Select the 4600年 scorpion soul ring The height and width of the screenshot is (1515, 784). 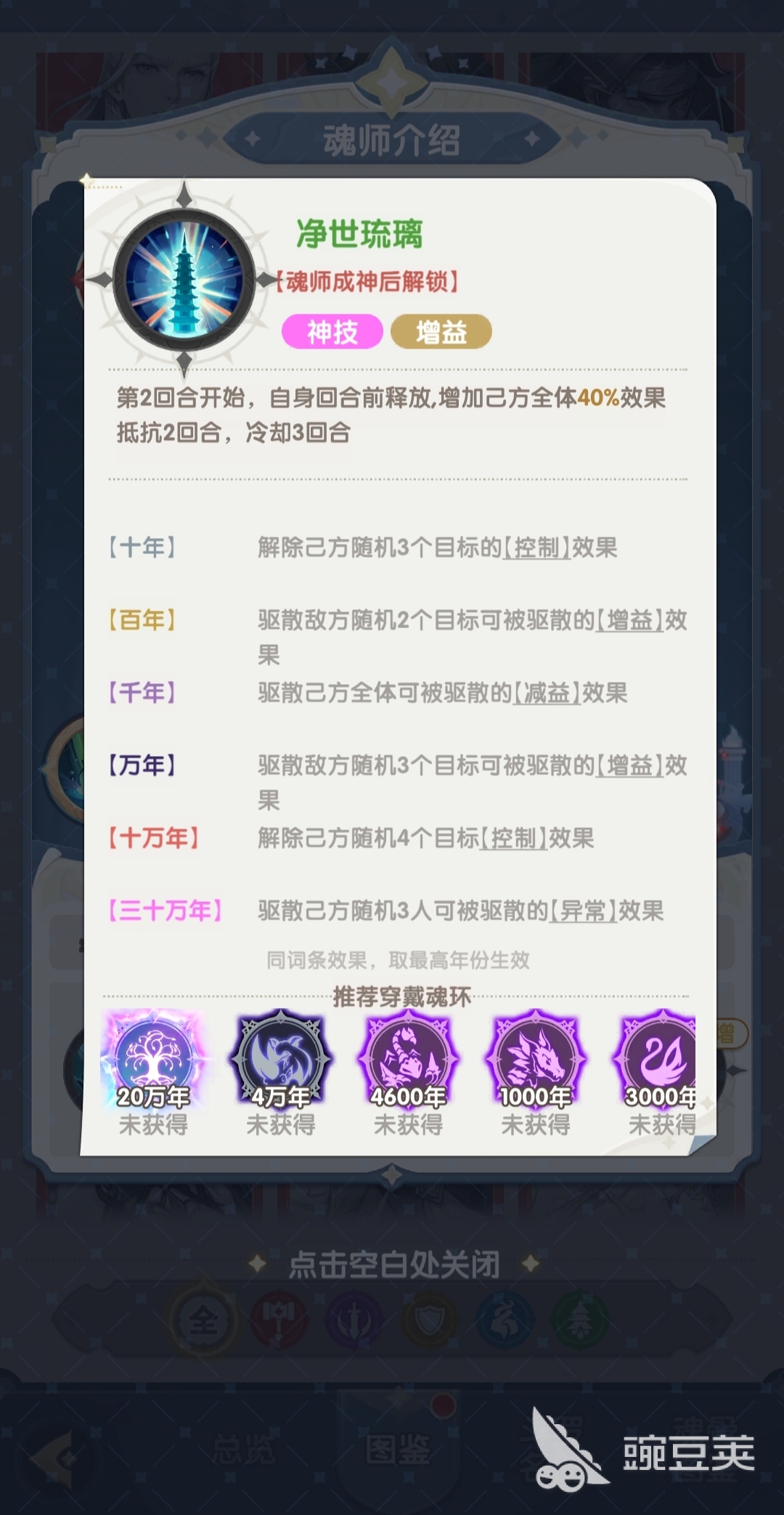point(408,1060)
